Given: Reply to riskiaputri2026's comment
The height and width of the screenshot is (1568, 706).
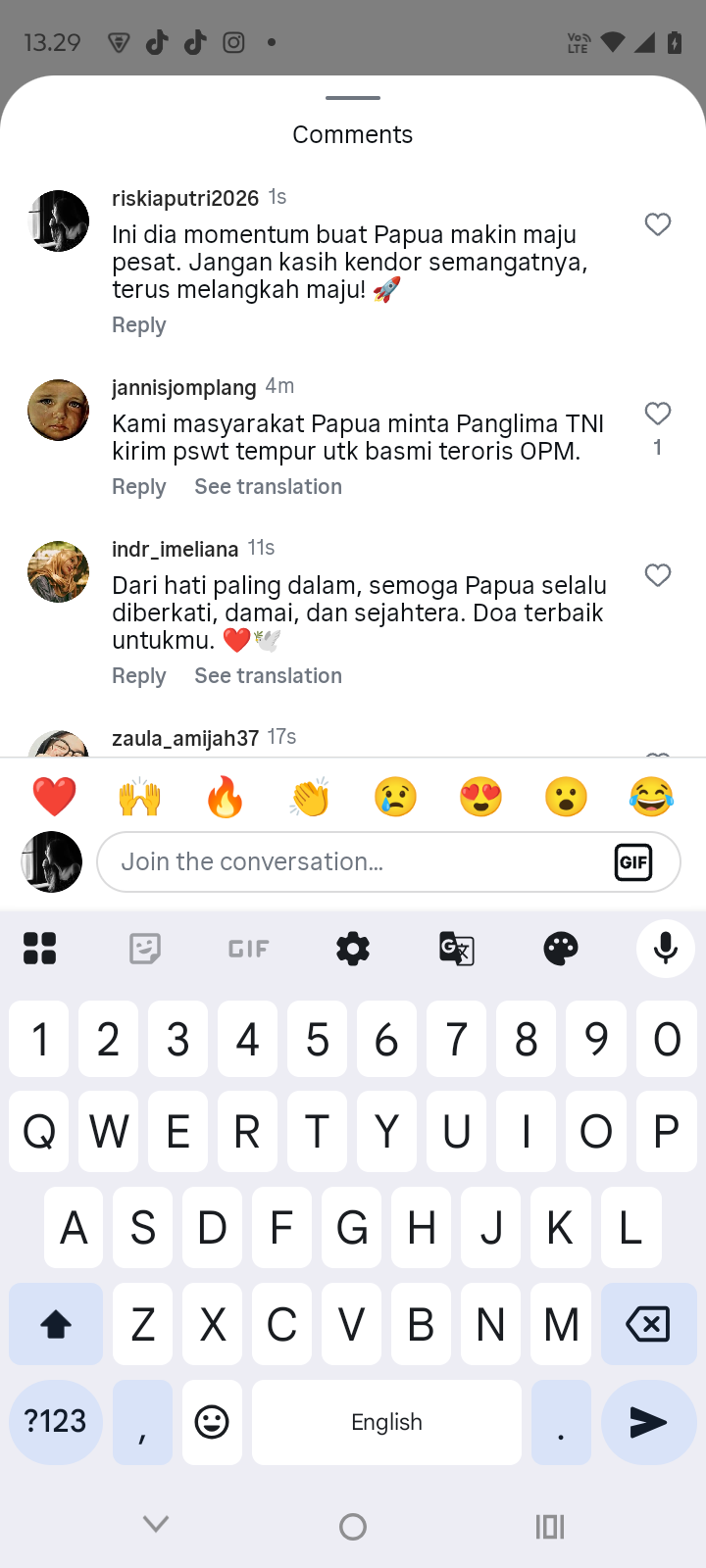Looking at the screenshot, I should pyautogui.click(x=138, y=325).
